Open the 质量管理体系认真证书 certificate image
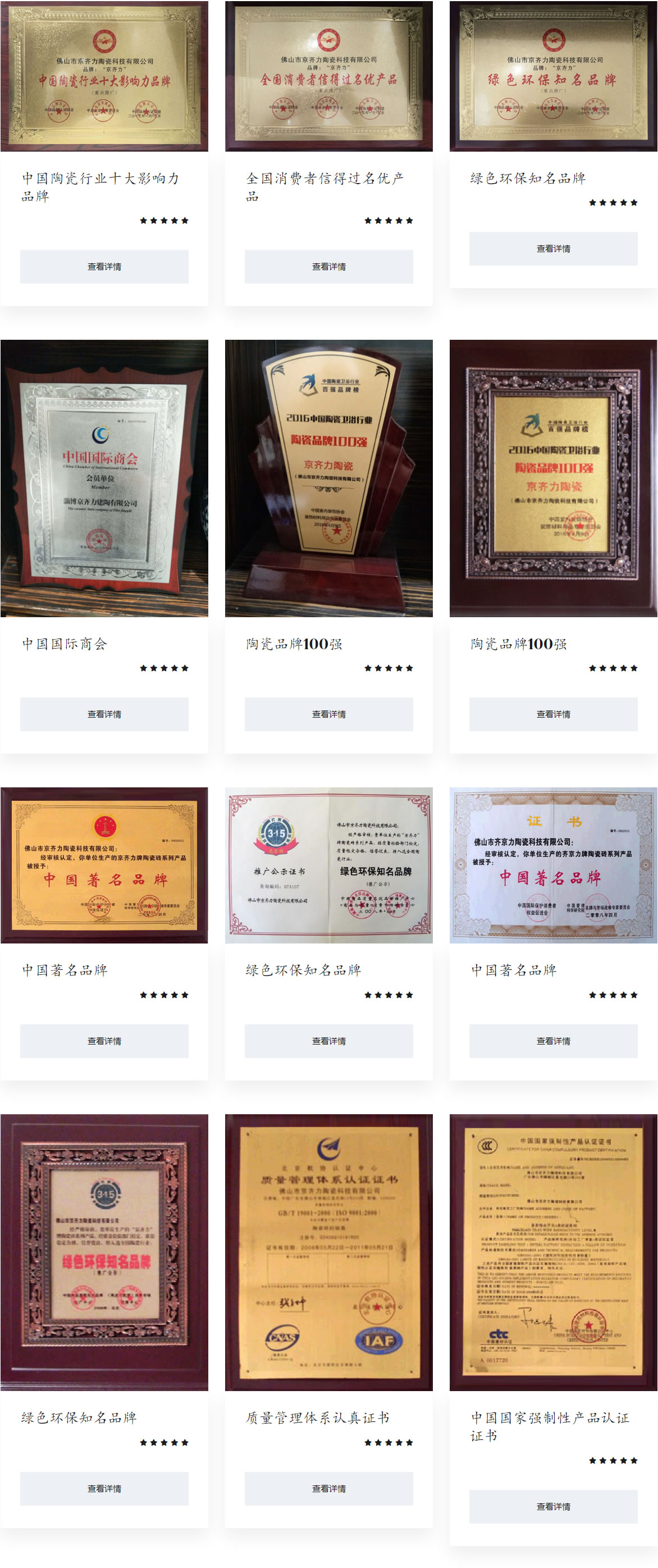Screen dimensions: 658x1568 [328, 1252]
